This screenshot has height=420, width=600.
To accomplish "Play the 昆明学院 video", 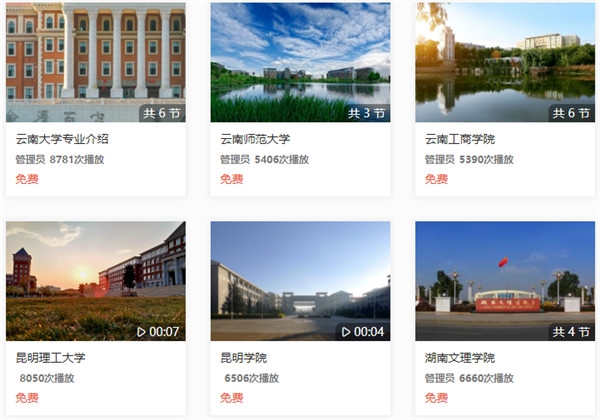I will coord(300,282).
